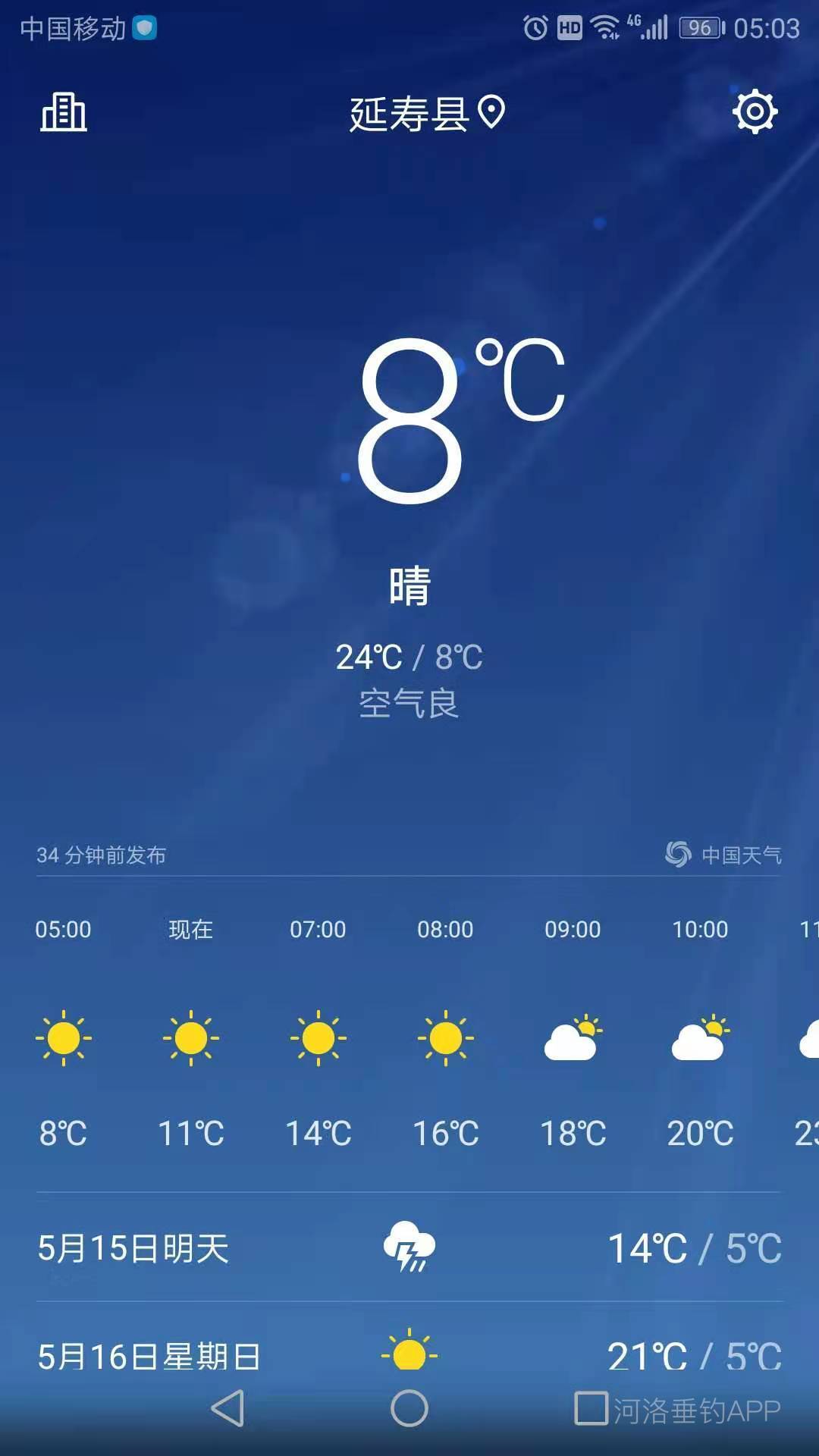Go to the home screen
Screen dimensions: 819x1456
409,1409
